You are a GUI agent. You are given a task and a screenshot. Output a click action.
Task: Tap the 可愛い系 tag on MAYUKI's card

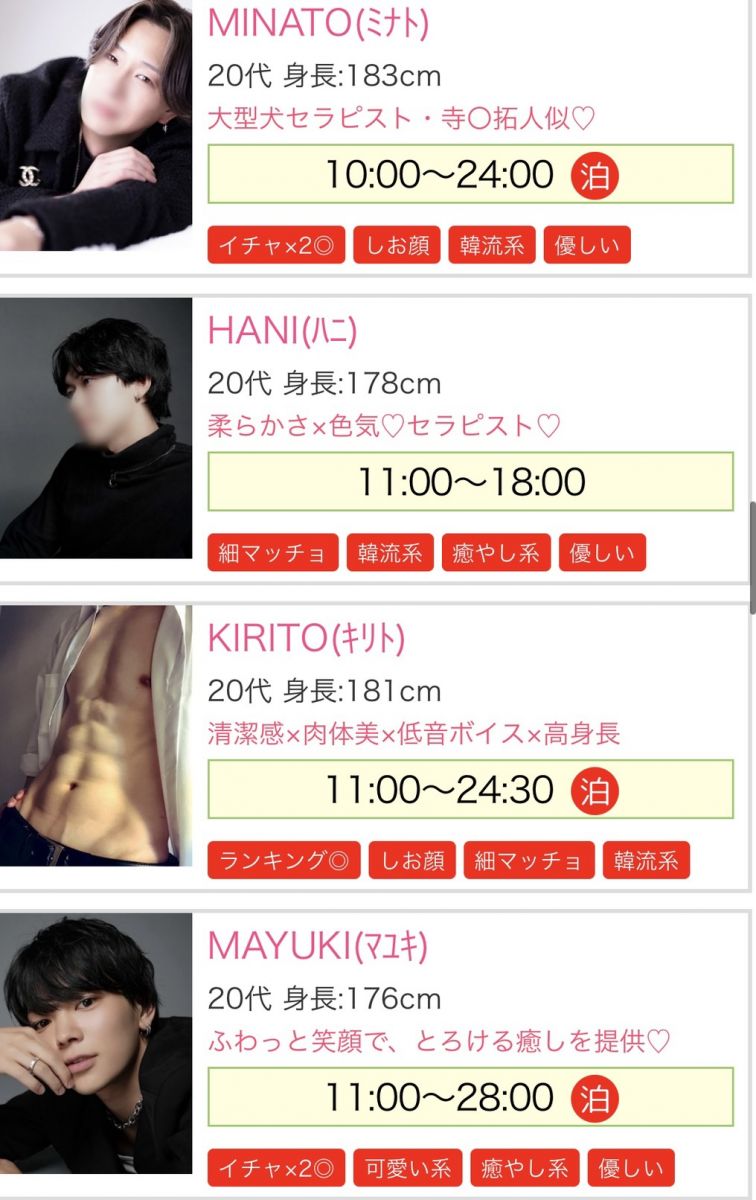(x=407, y=1168)
